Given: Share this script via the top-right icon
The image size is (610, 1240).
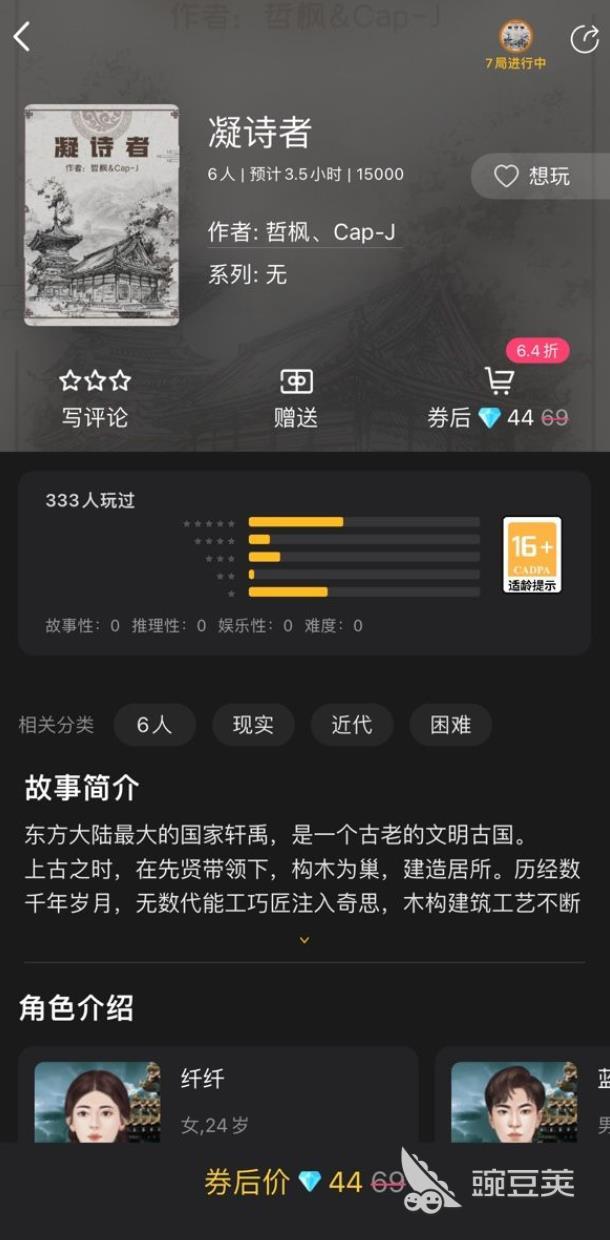Looking at the screenshot, I should (584, 39).
